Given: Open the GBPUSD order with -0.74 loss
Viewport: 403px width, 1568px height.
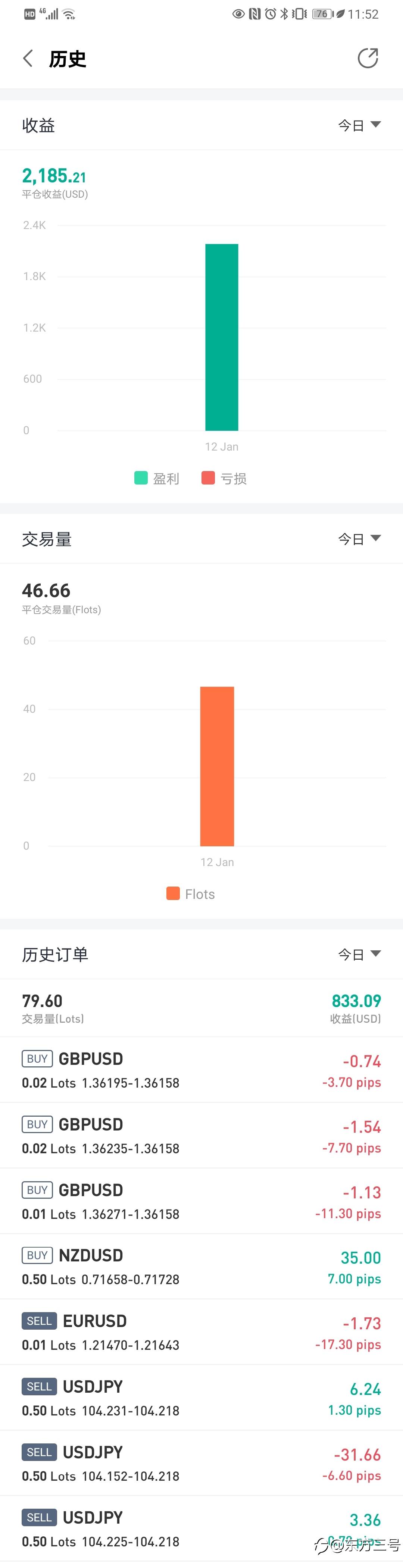Looking at the screenshot, I should coord(201,1069).
